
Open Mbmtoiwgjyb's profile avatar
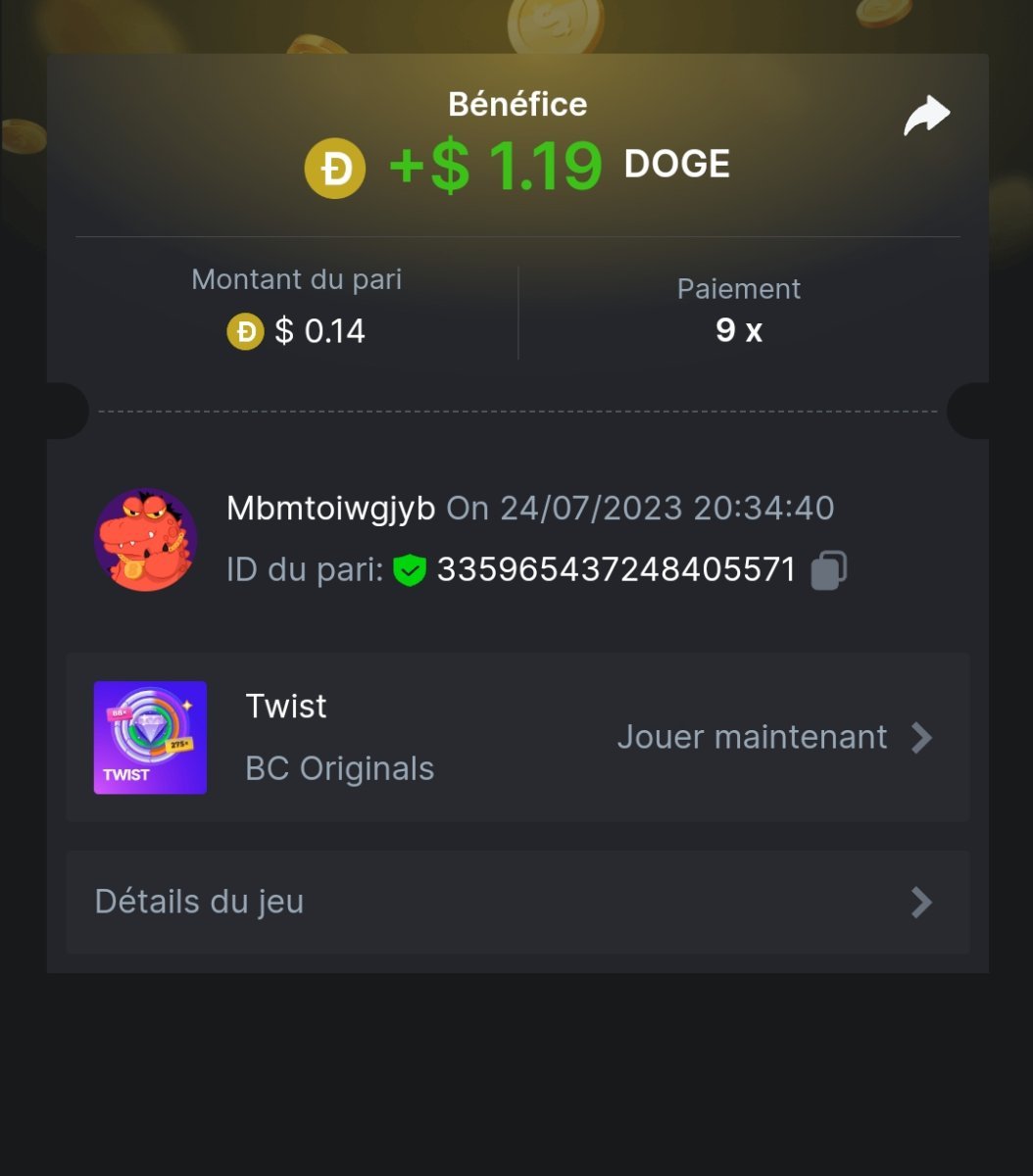point(146,540)
